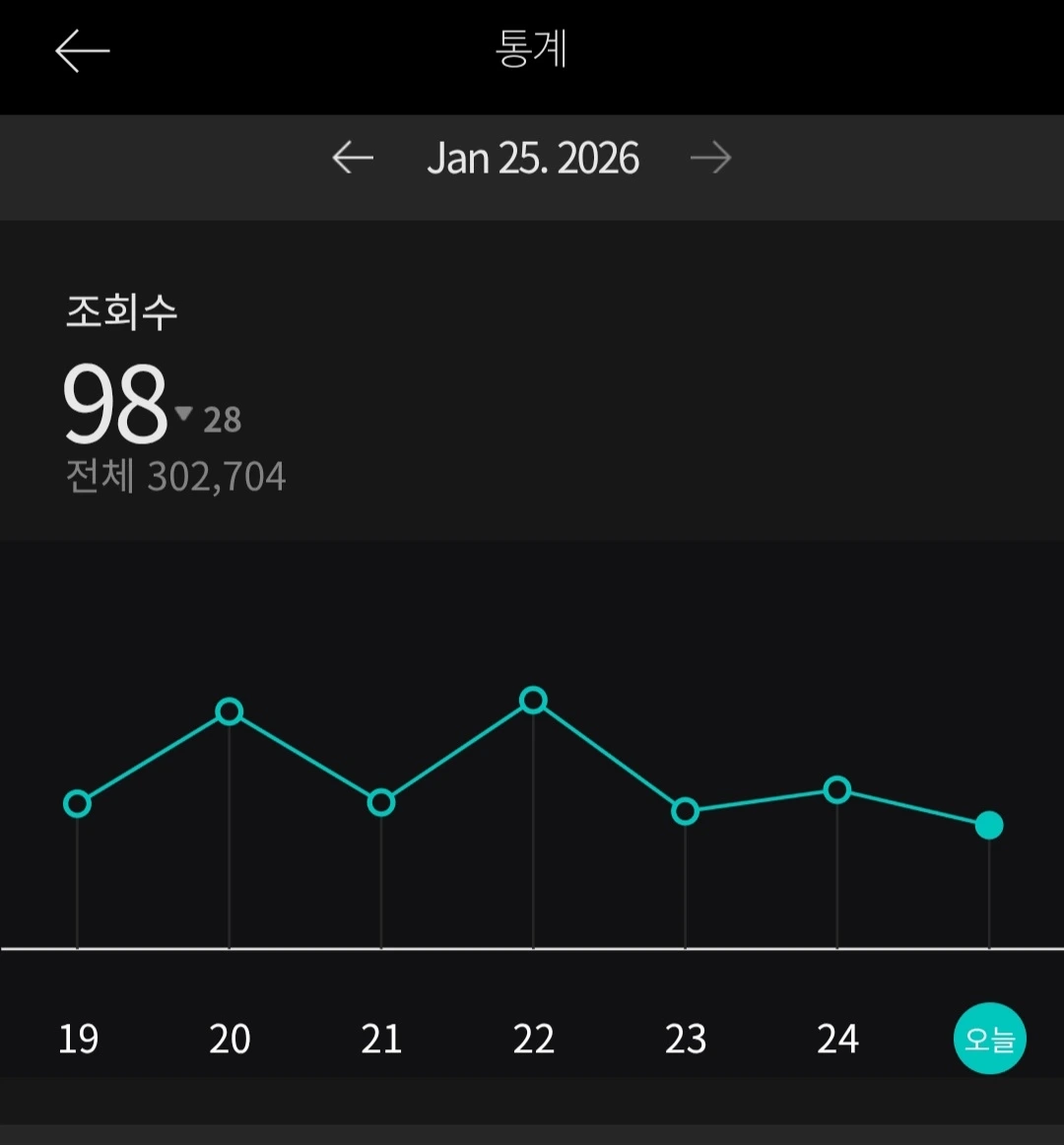Pick day 23 on the graph
1064x1145 pixels.
[x=686, y=1039]
